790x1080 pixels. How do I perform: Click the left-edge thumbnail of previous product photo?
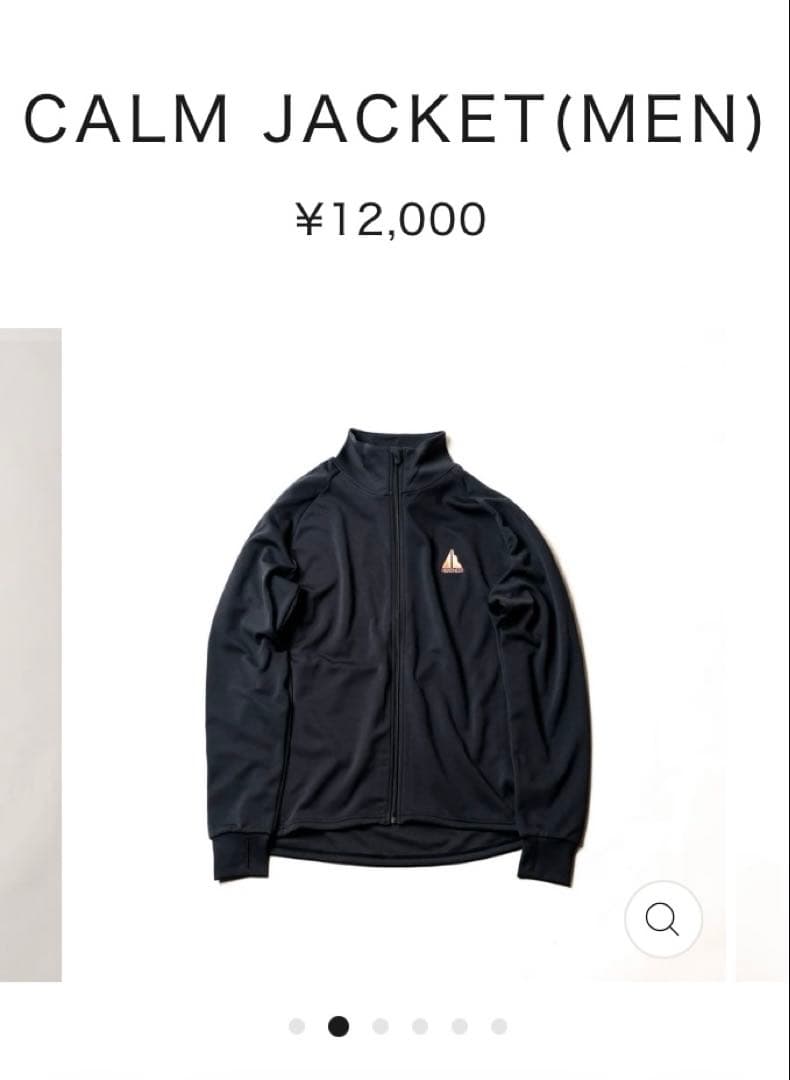pyautogui.click(x=35, y=650)
